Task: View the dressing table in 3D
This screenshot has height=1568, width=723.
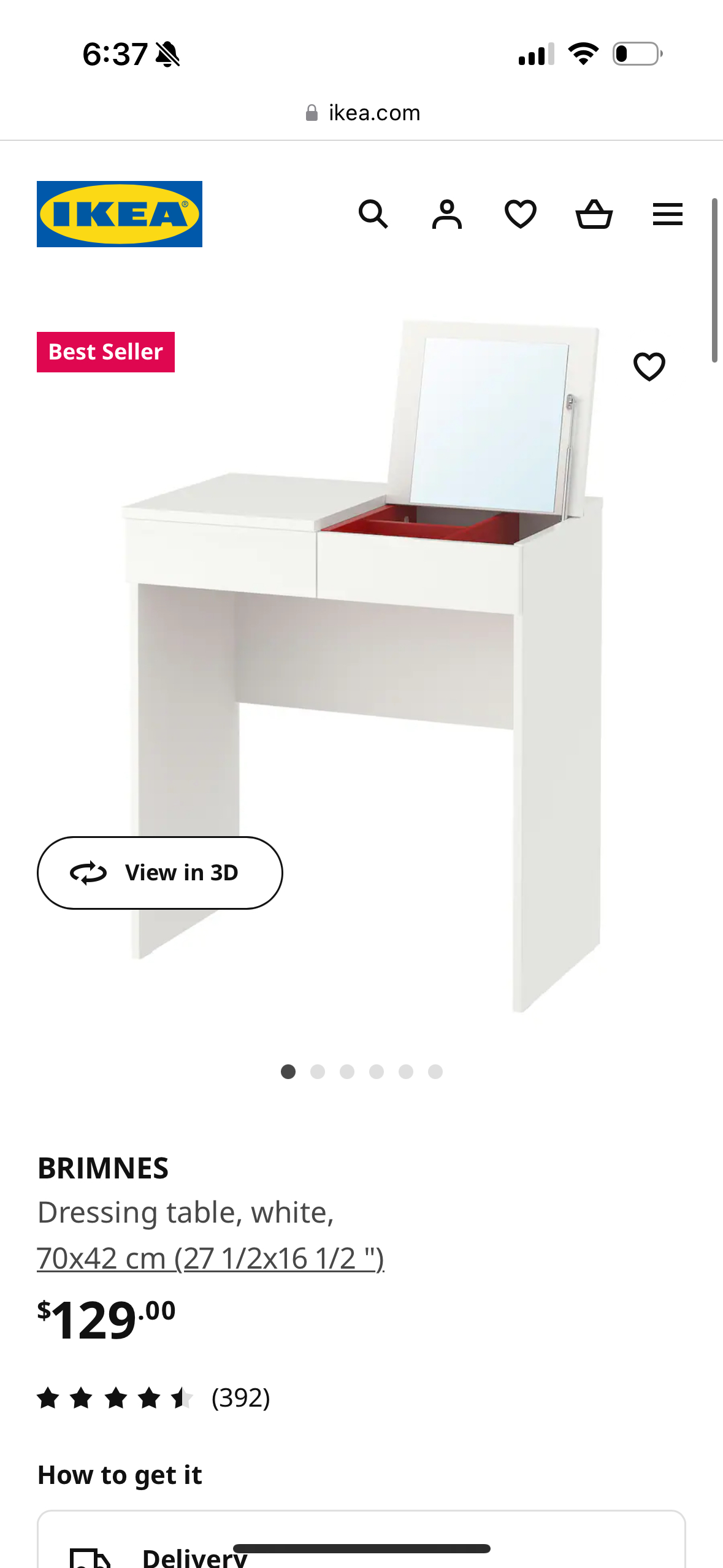Action: tap(159, 872)
